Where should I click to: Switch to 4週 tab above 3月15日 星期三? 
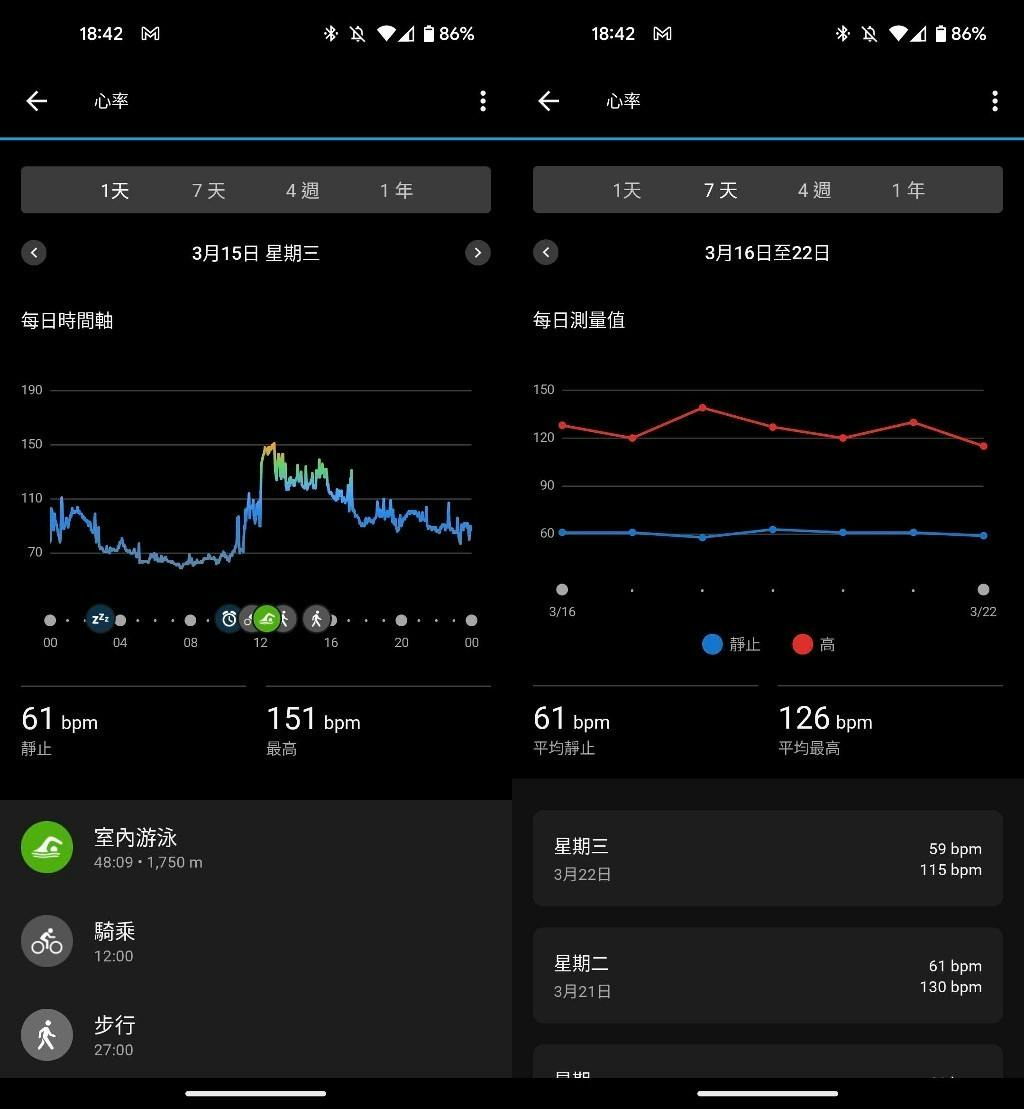[x=302, y=190]
